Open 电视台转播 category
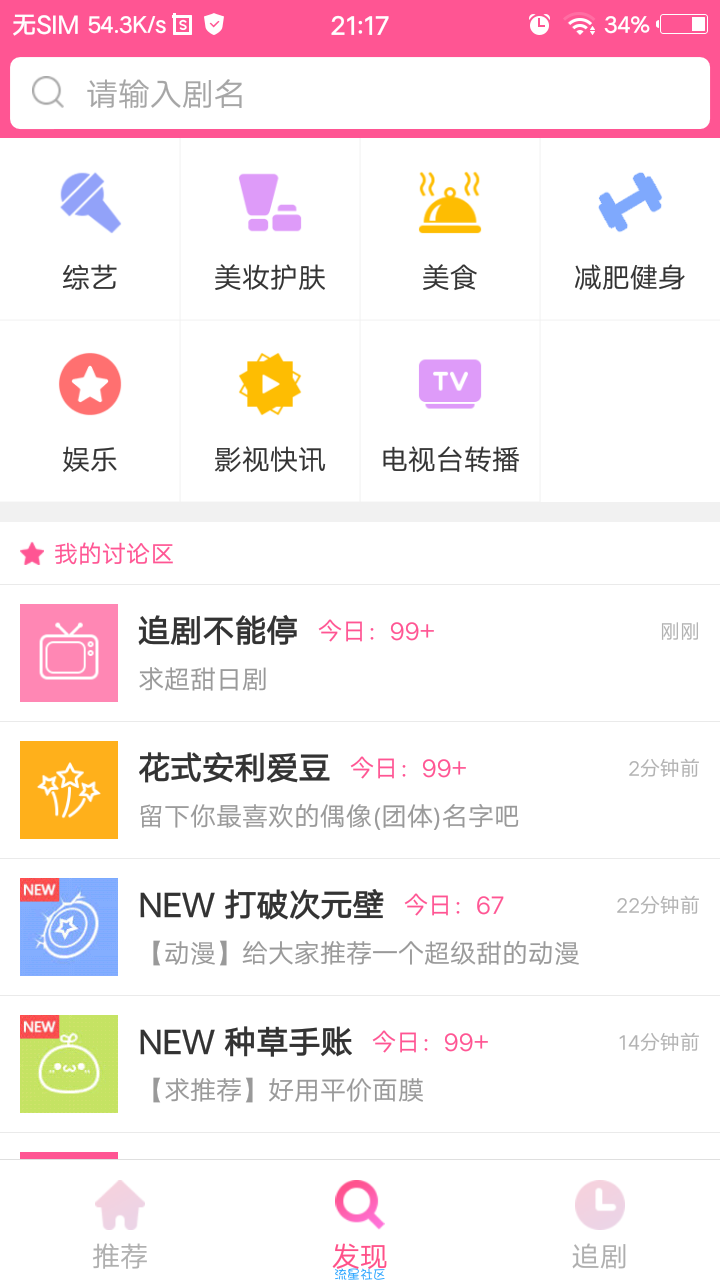Image resolution: width=720 pixels, height=1280 pixels. click(450, 411)
